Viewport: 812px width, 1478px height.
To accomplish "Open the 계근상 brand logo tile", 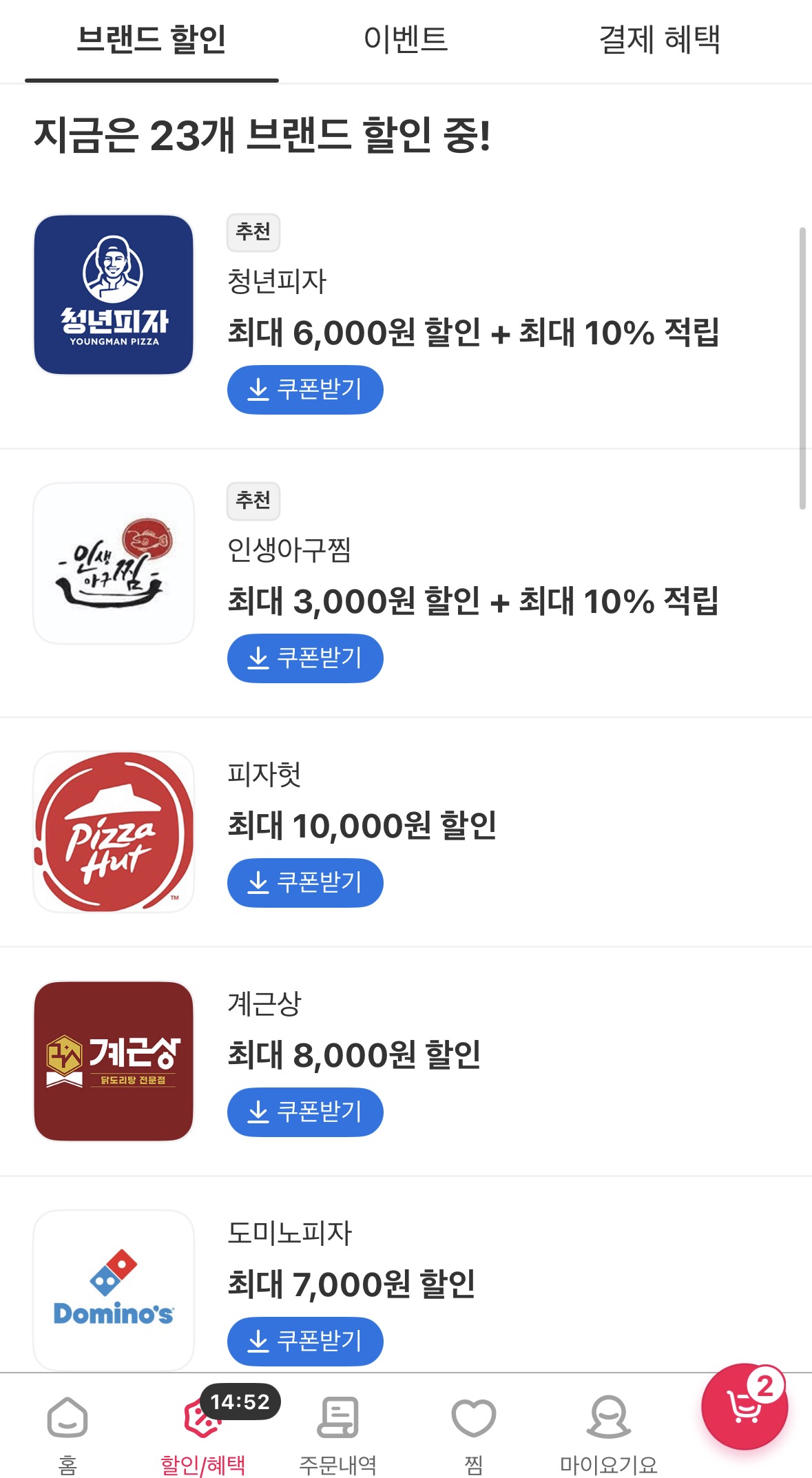I will [114, 1061].
